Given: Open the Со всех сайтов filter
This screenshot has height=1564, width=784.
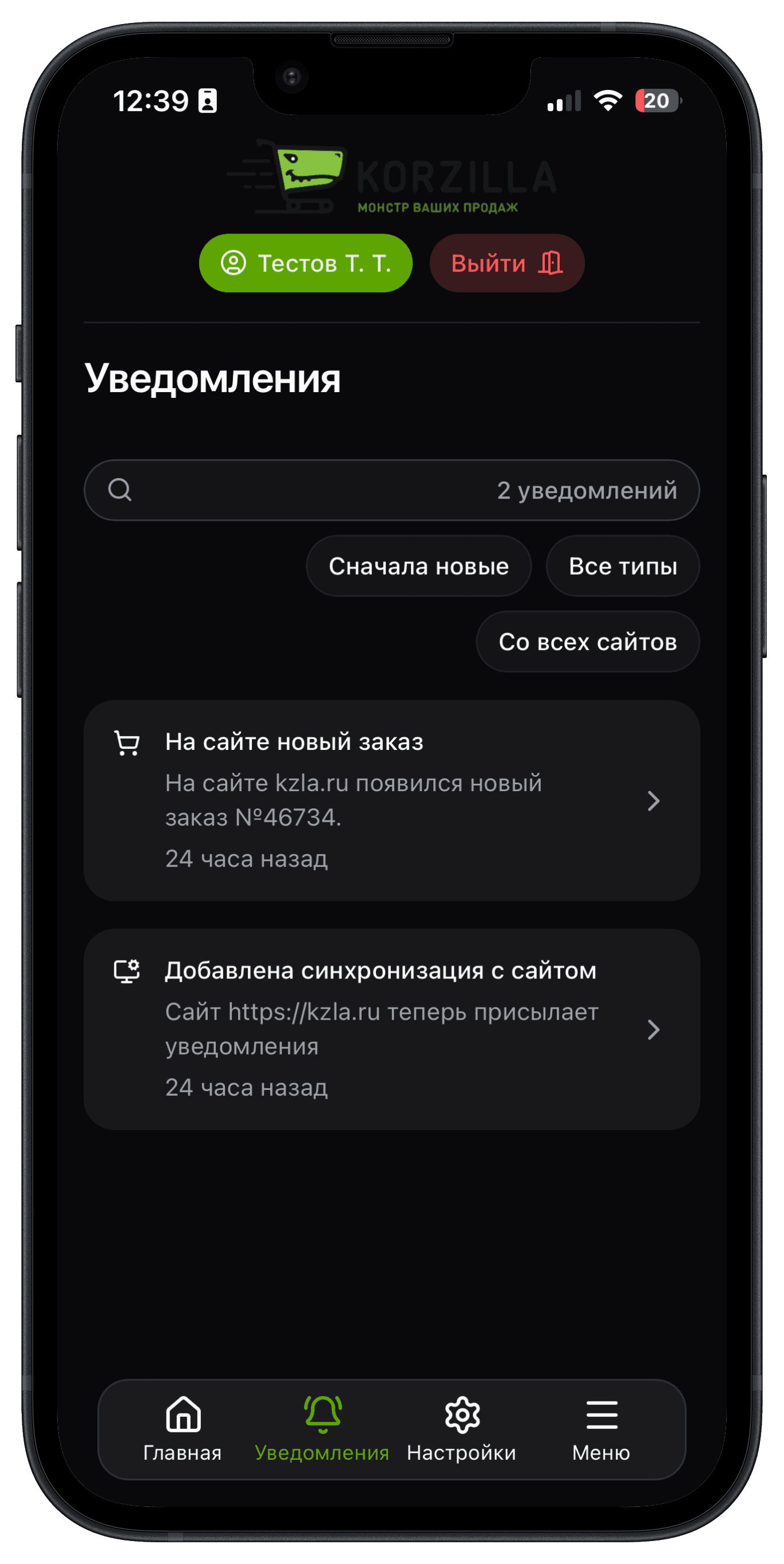Looking at the screenshot, I should tap(587, 642).
